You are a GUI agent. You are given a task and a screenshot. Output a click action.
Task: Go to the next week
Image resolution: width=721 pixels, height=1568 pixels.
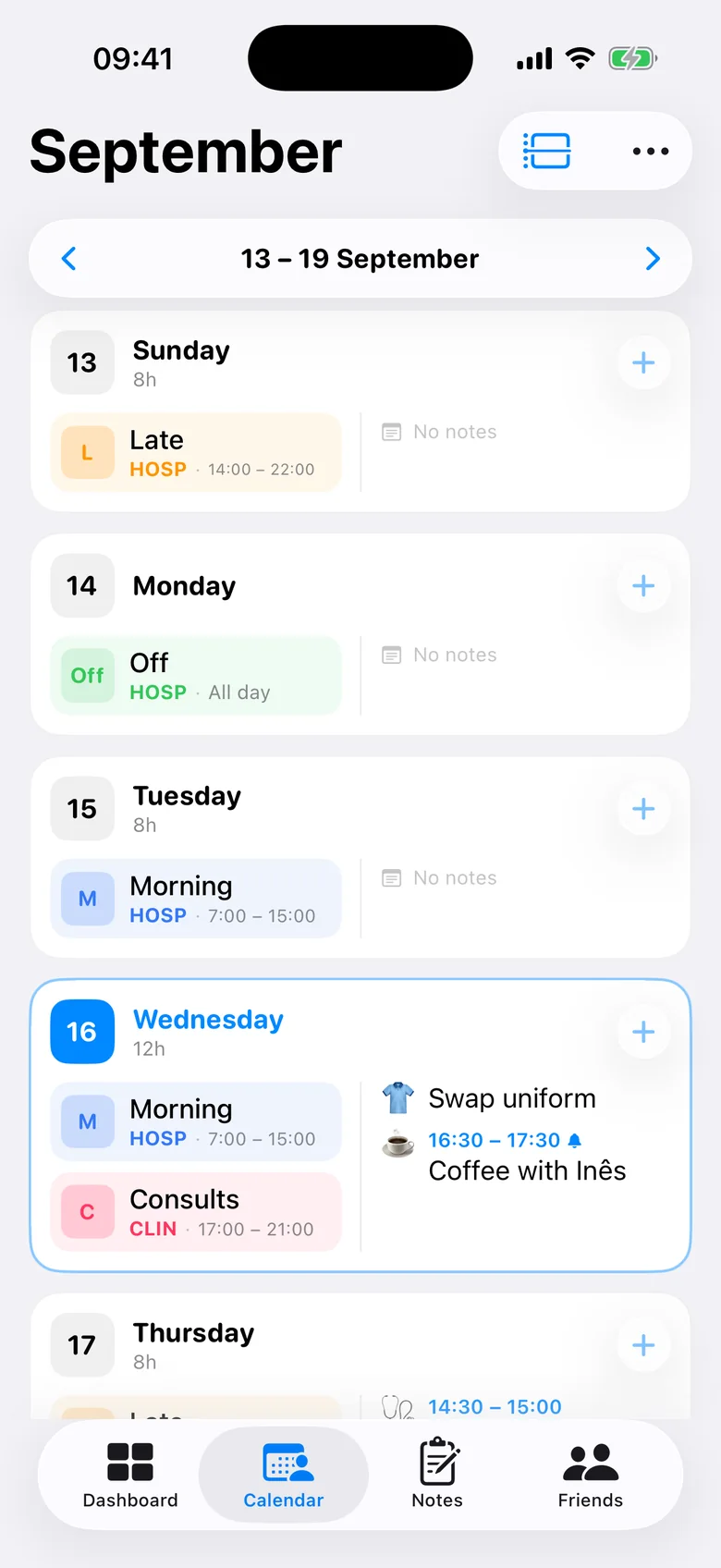pyautogui.click(x=653, y=259)
